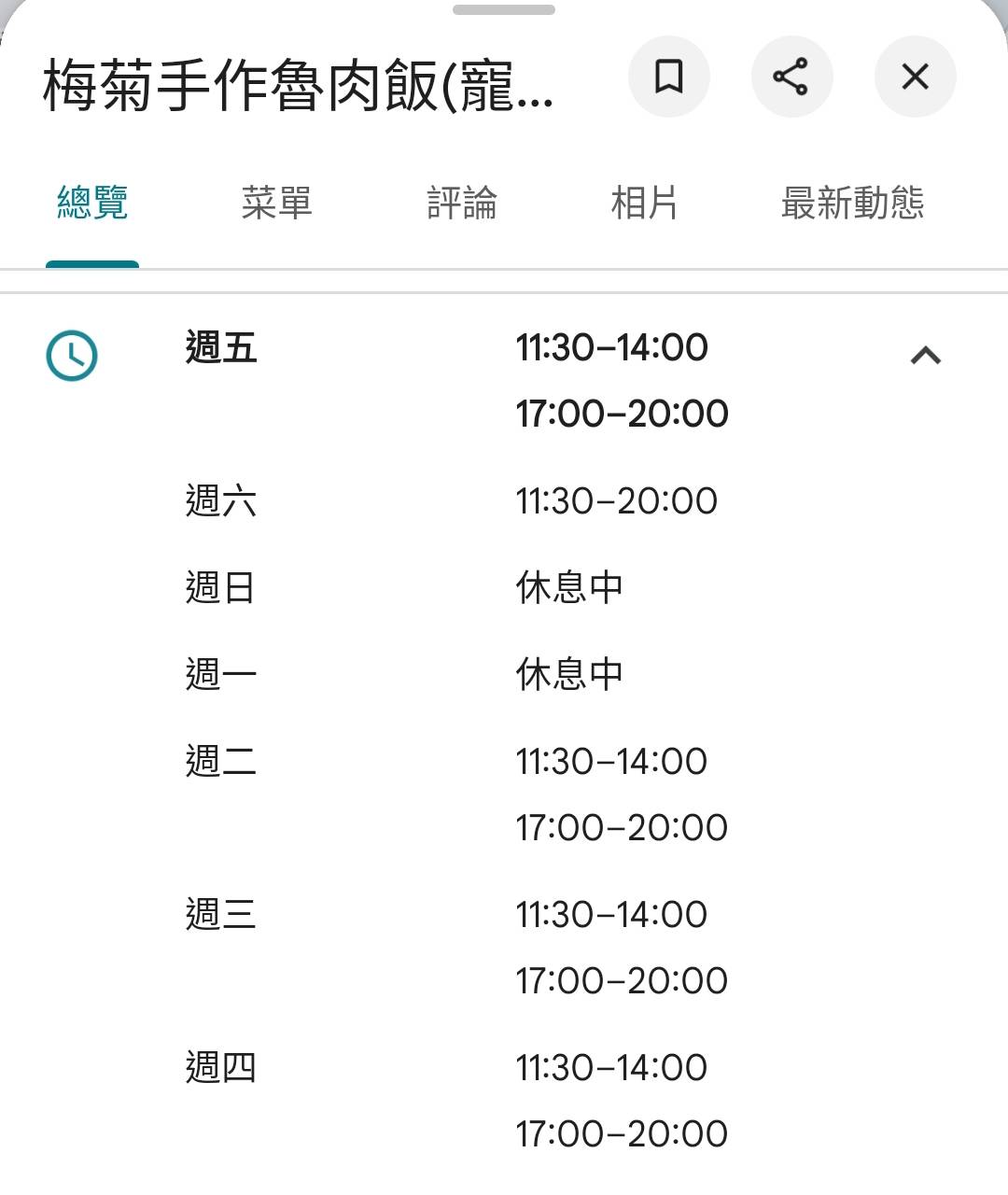Click the 週五 weekday label
1008x1195 pixels.
[219, 350]
